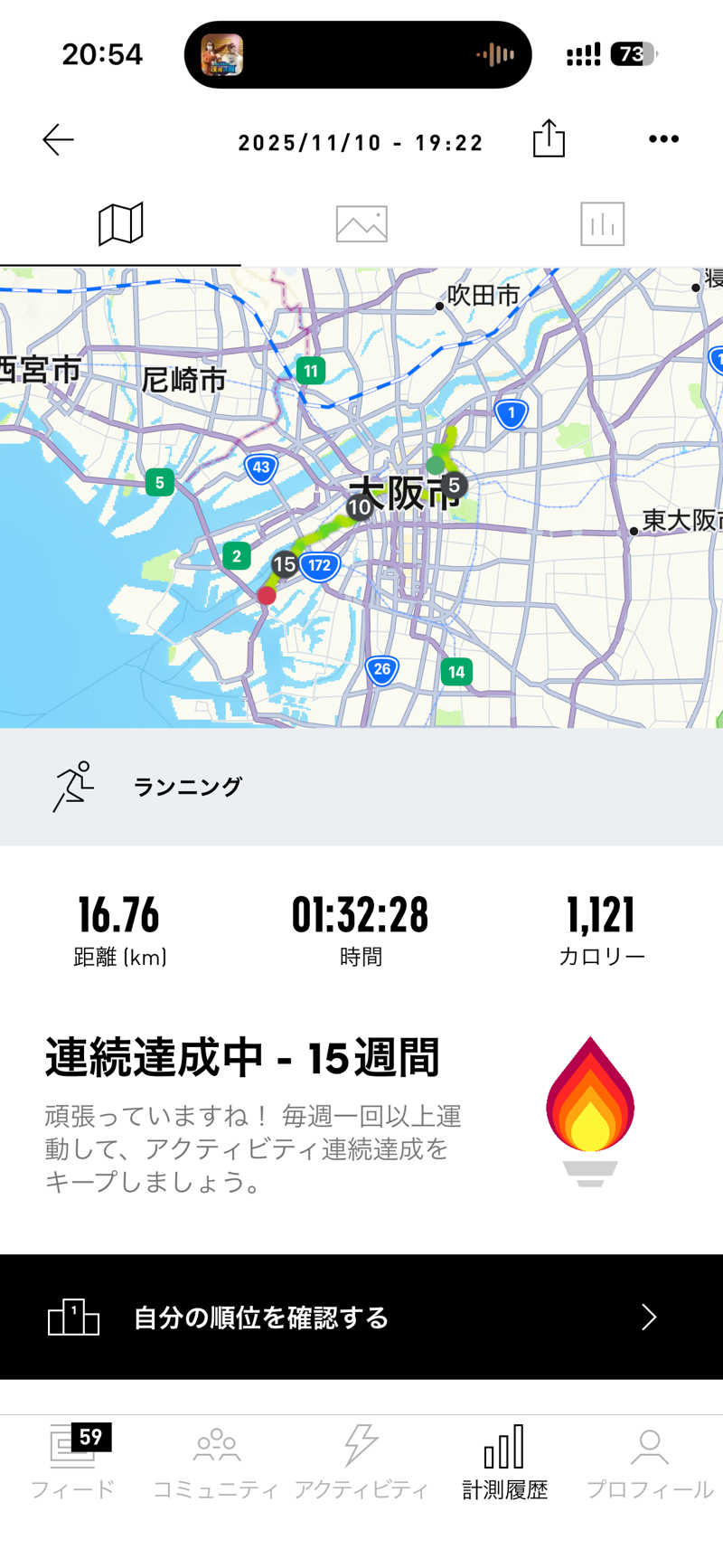Image resolution: width=723 pixels, height=1568 pixels.
Task: Open the フィード tab
Action: (72, 1461)
